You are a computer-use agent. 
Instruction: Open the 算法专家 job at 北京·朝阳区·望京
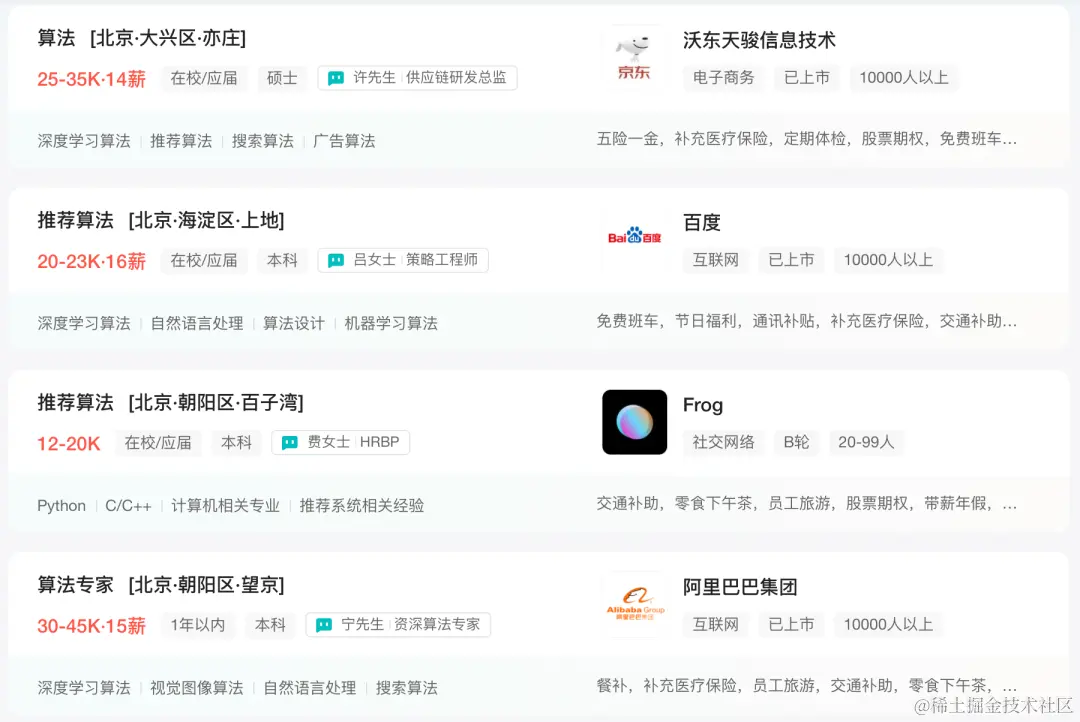(160, 585)
